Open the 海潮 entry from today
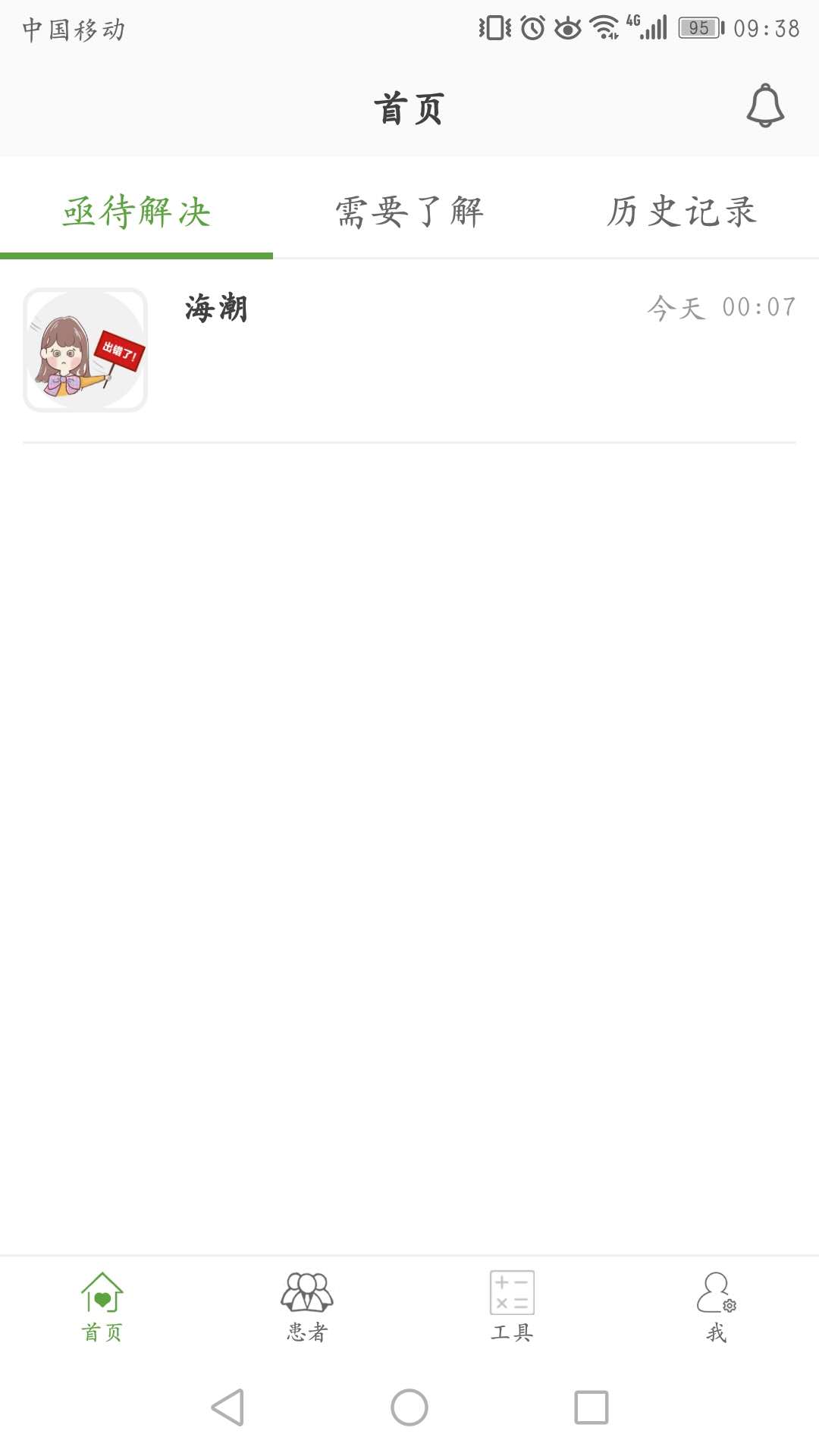819x1456 pixels. tap(409, 350)
